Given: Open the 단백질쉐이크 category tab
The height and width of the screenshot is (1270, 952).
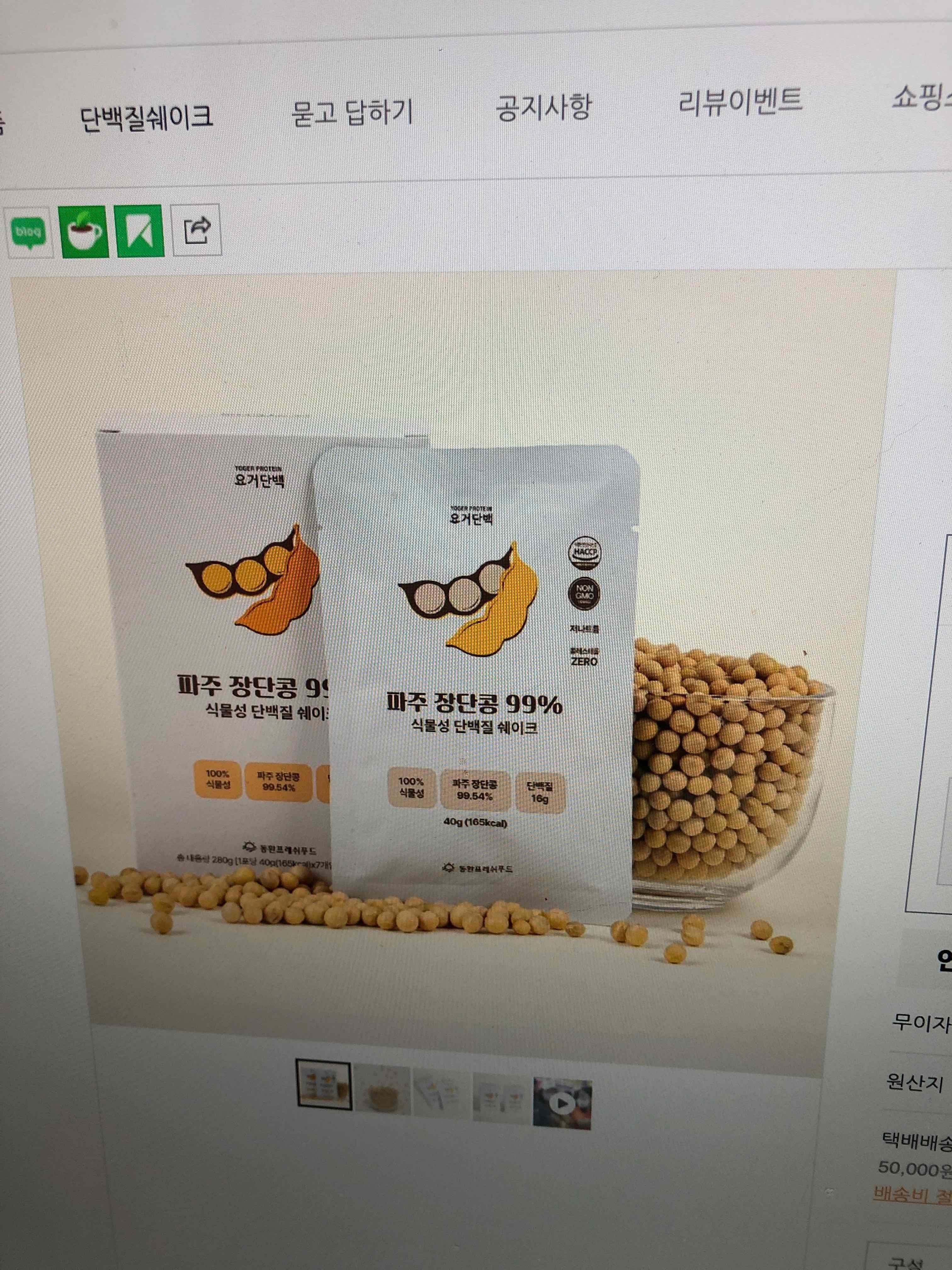Looking at the screenshot, I should [146, 118].
